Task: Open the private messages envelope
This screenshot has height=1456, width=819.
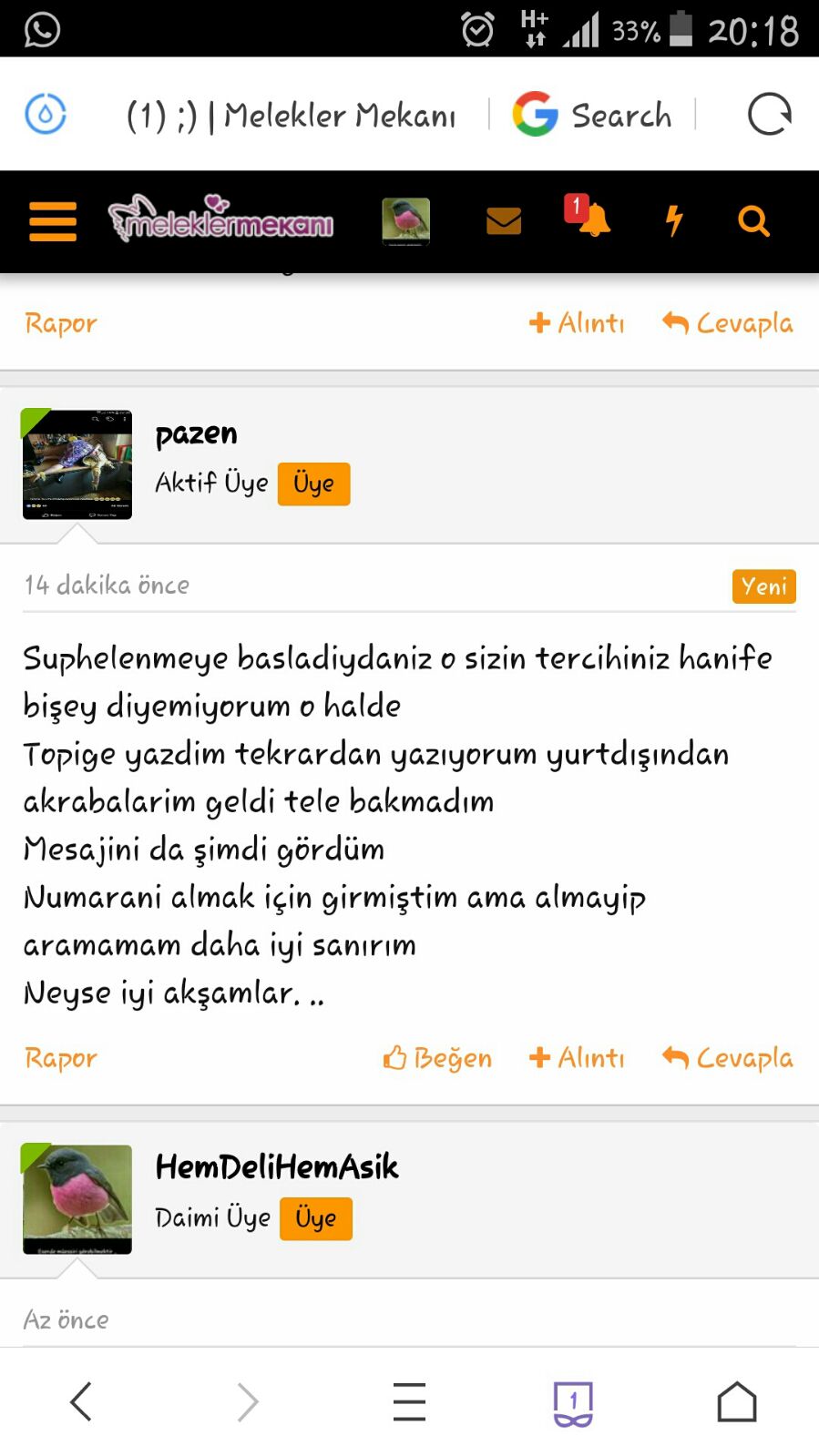Action: pos(504,220)
